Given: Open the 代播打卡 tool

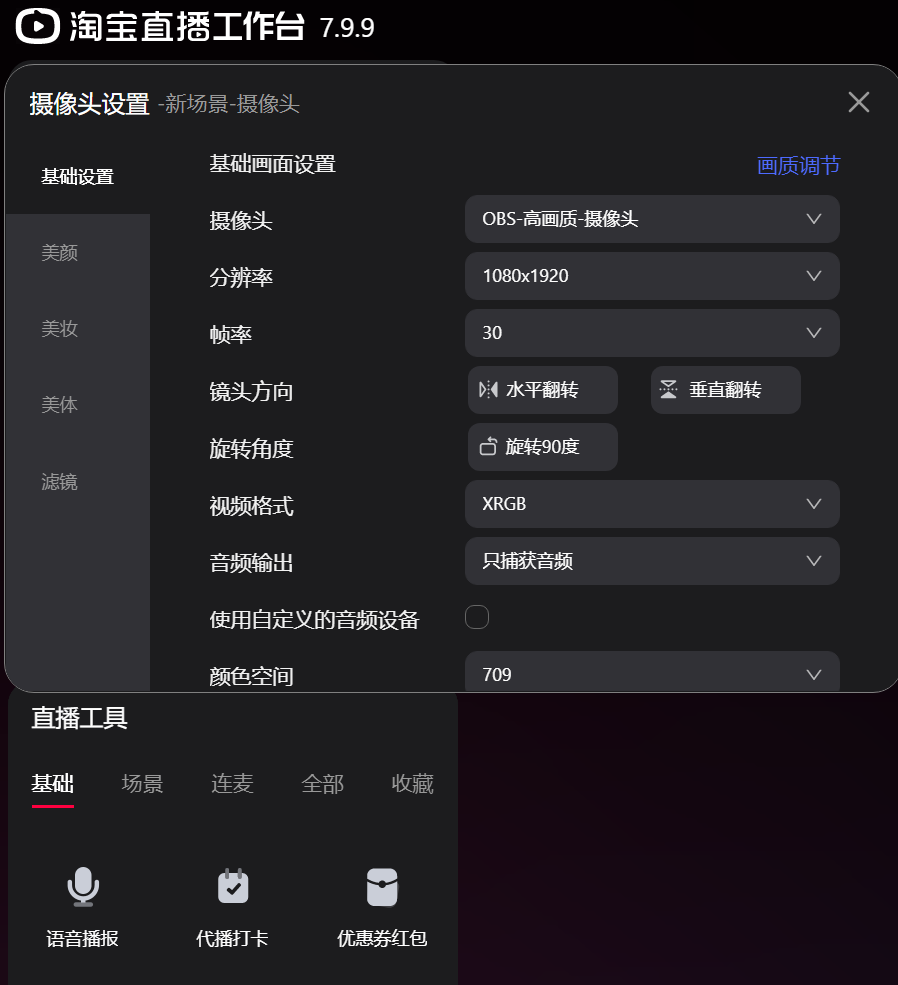Looking at the screenshot, I should click(232, 907).
